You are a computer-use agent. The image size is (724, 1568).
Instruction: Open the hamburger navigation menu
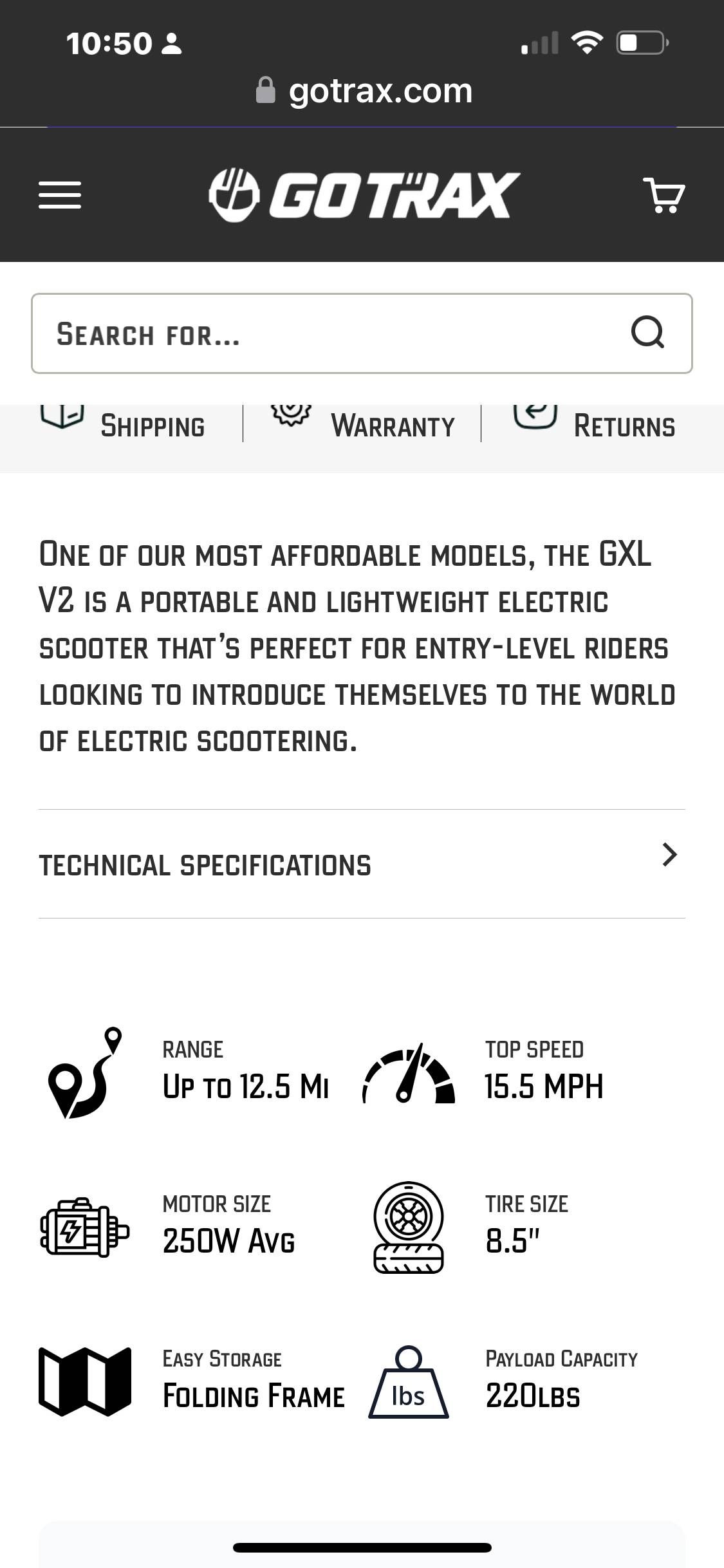[60, 195]
